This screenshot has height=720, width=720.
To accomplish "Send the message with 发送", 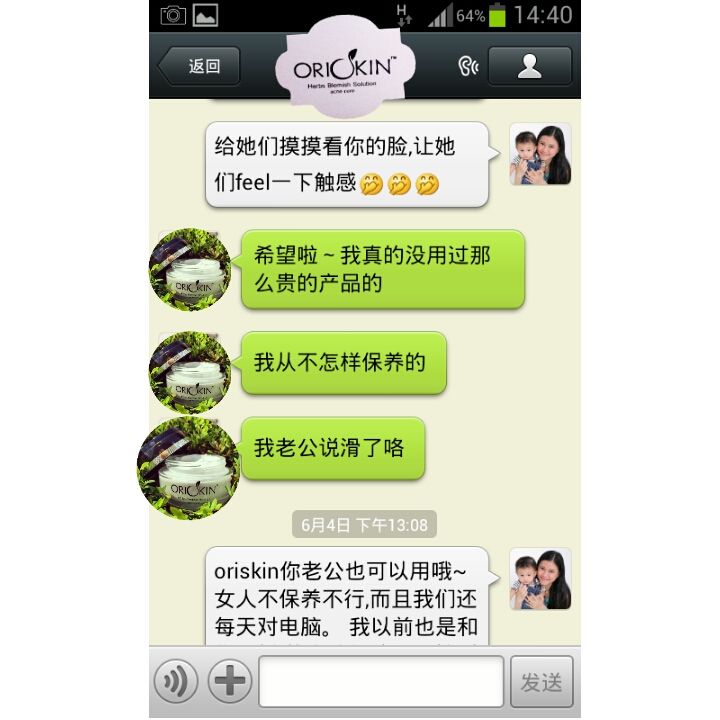I will pyautogui.click(x=542, y=682).
